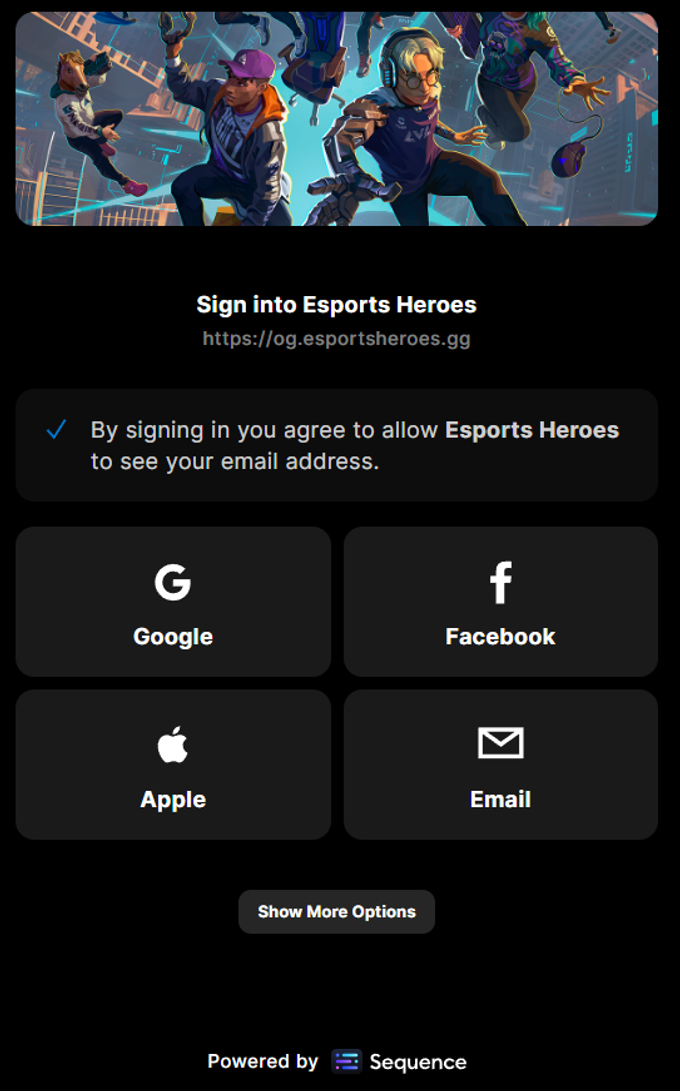
Task: Continue with Apple login
Action: 173,764
